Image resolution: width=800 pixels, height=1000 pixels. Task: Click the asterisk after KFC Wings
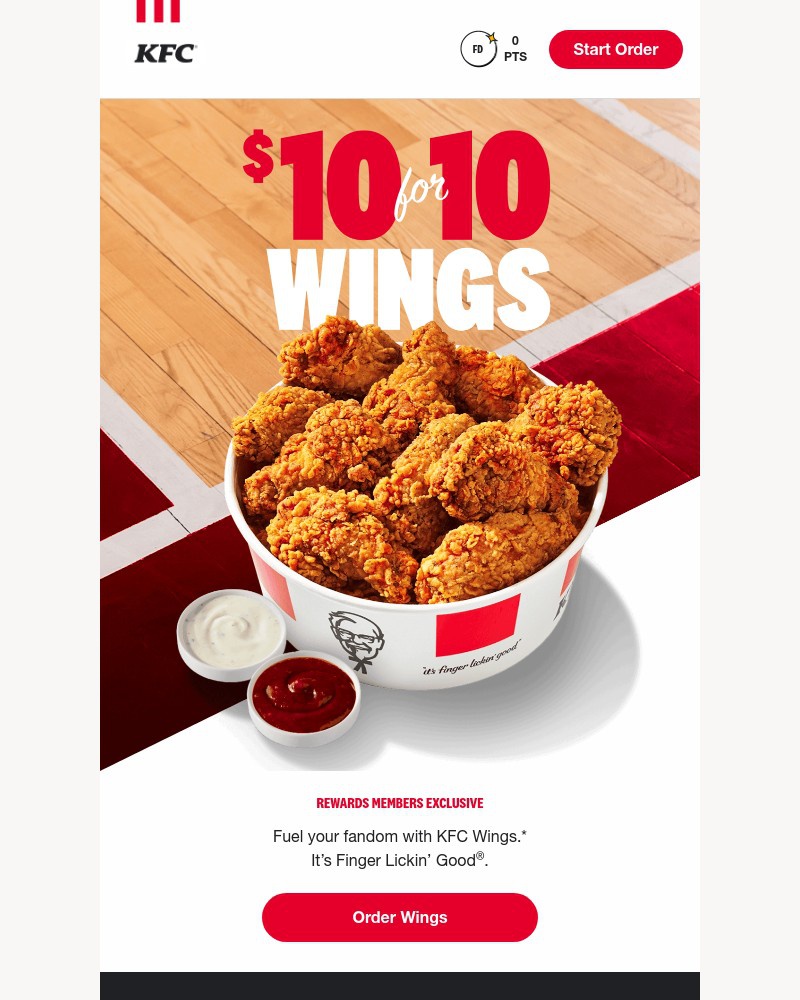(523, 834)
